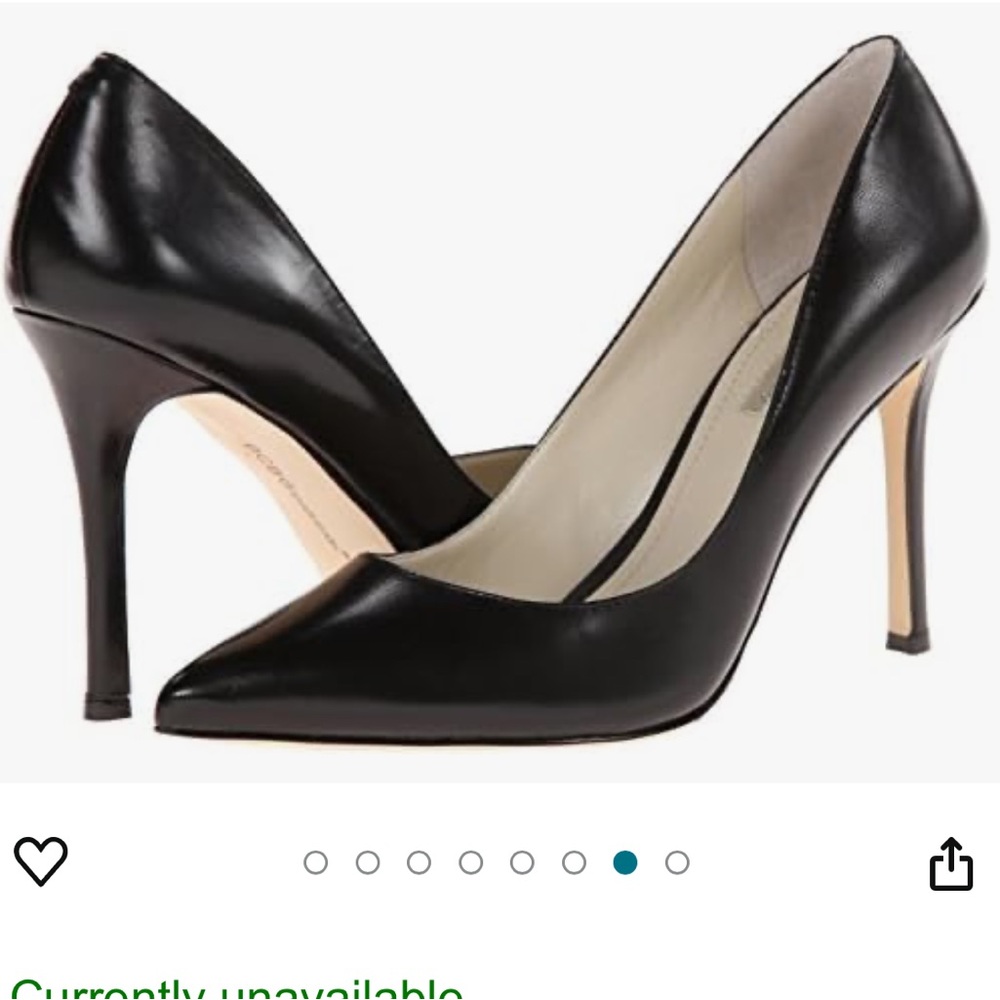The image size is (1000, 1000).
Task: Open the black pumps product image
Action: [500, 390]
